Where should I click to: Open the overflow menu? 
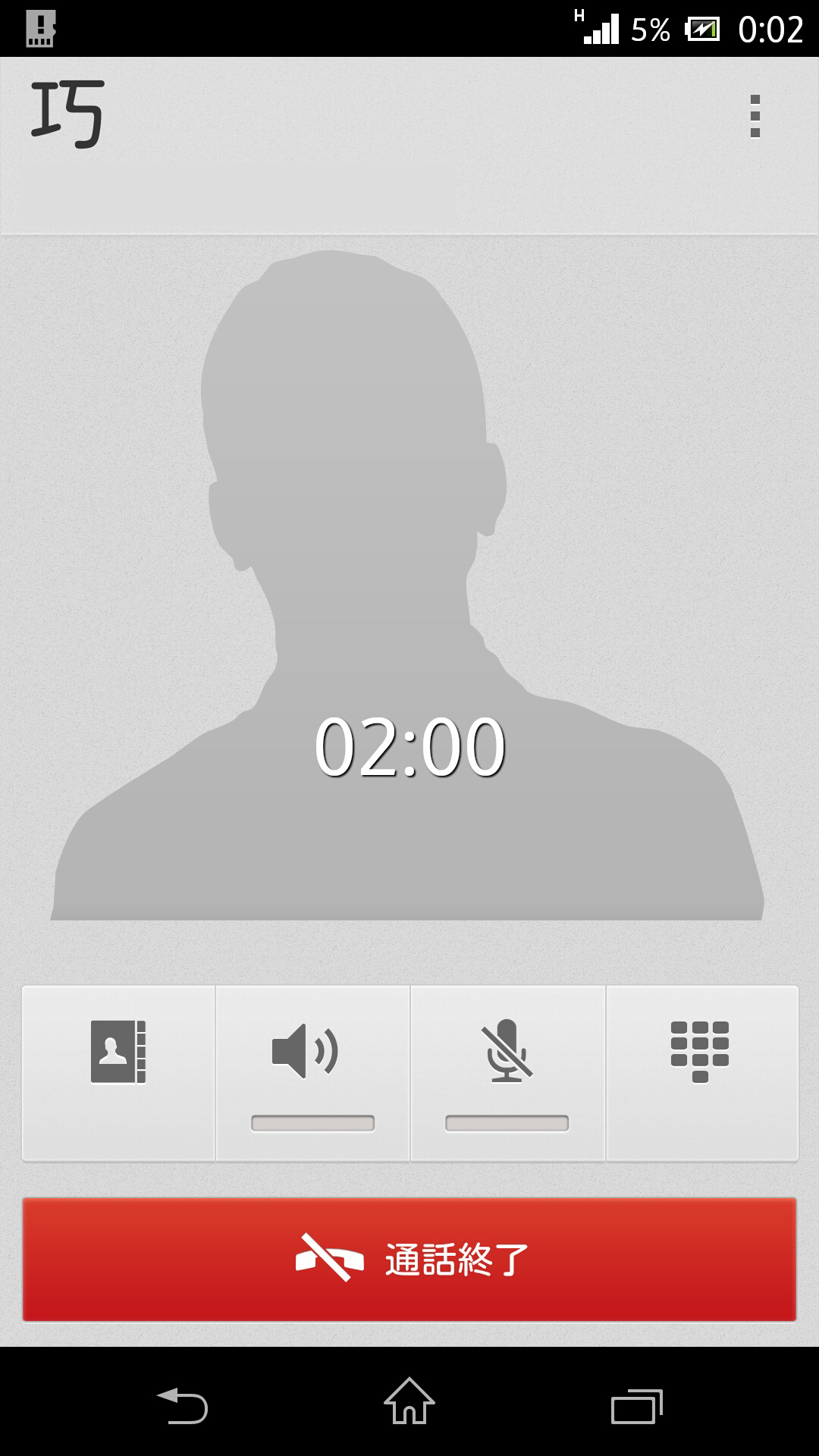pyautogui.click(x=755, y=116)
